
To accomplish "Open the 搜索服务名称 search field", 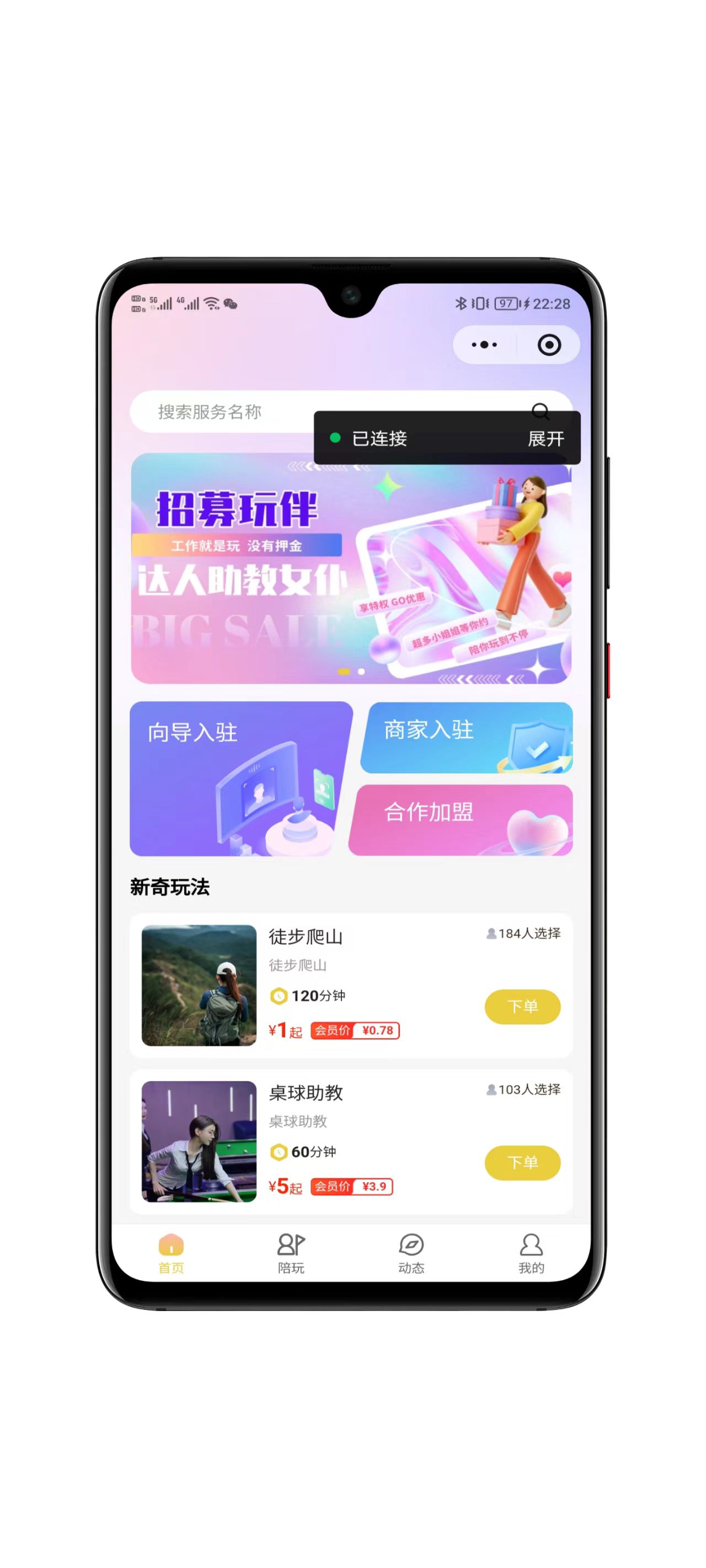I will pyautogui.click(x=220, y=412).
